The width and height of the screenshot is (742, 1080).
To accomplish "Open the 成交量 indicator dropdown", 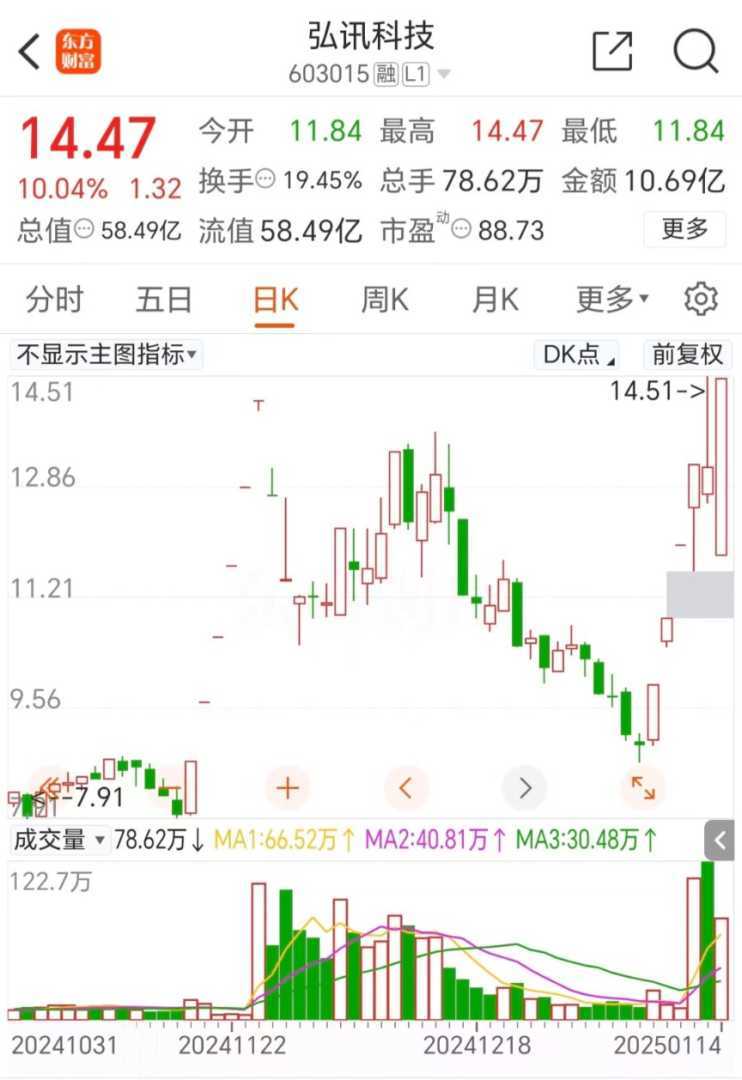I will click(x=59, y=840).
